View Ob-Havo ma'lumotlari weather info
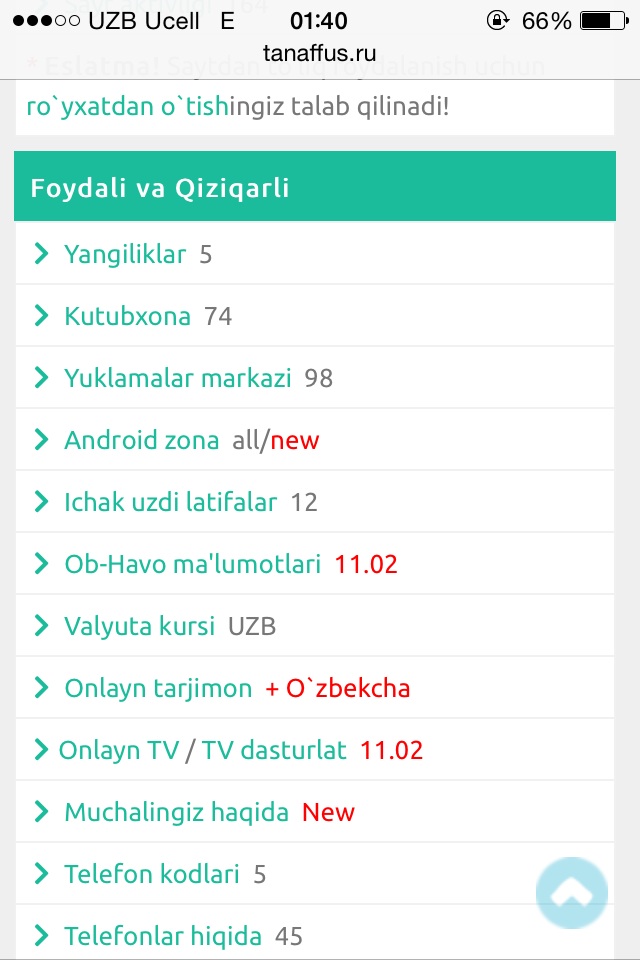 (x=192, y=564)
